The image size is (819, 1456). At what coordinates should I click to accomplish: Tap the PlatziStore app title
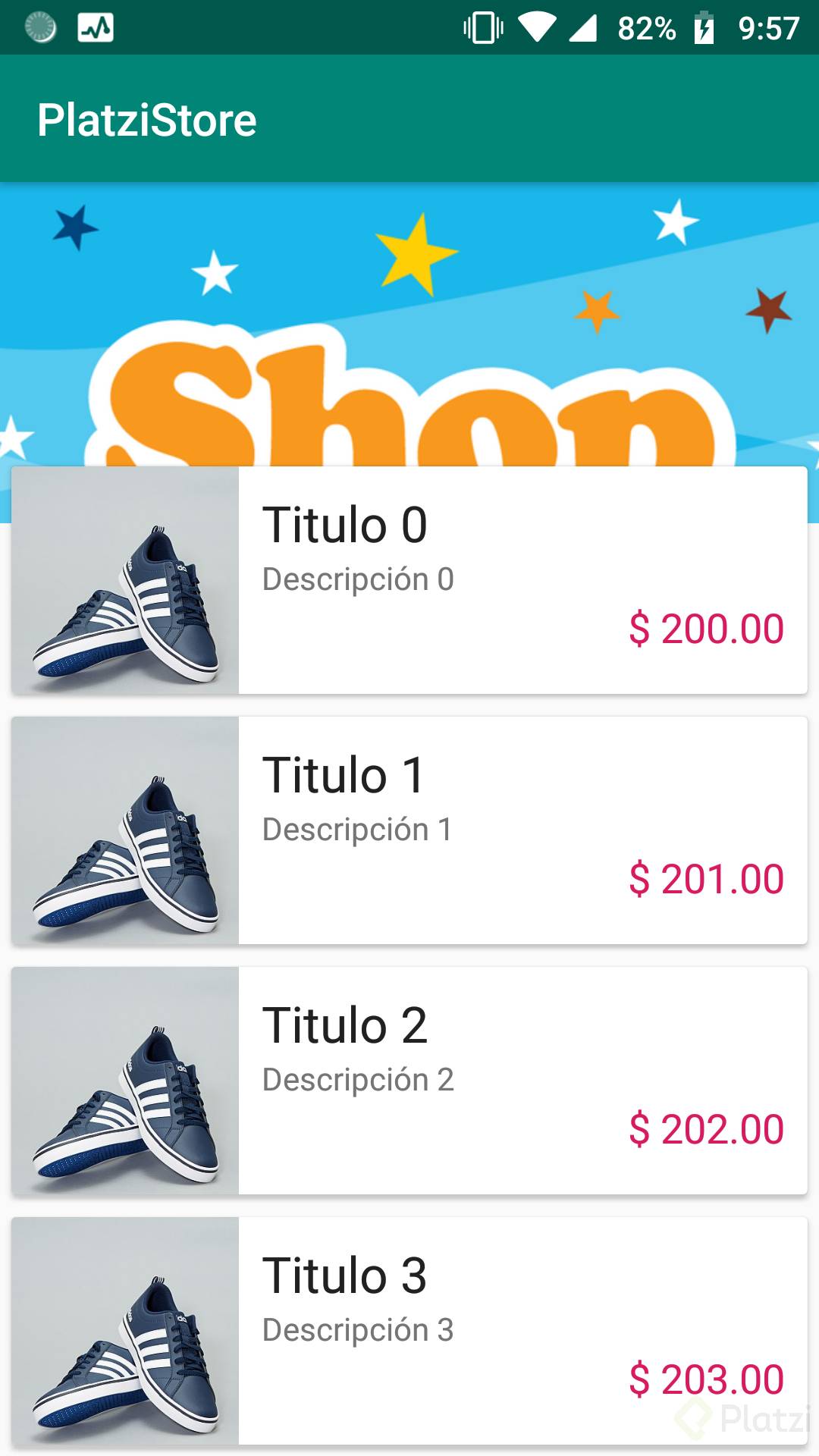coord(147,118)
